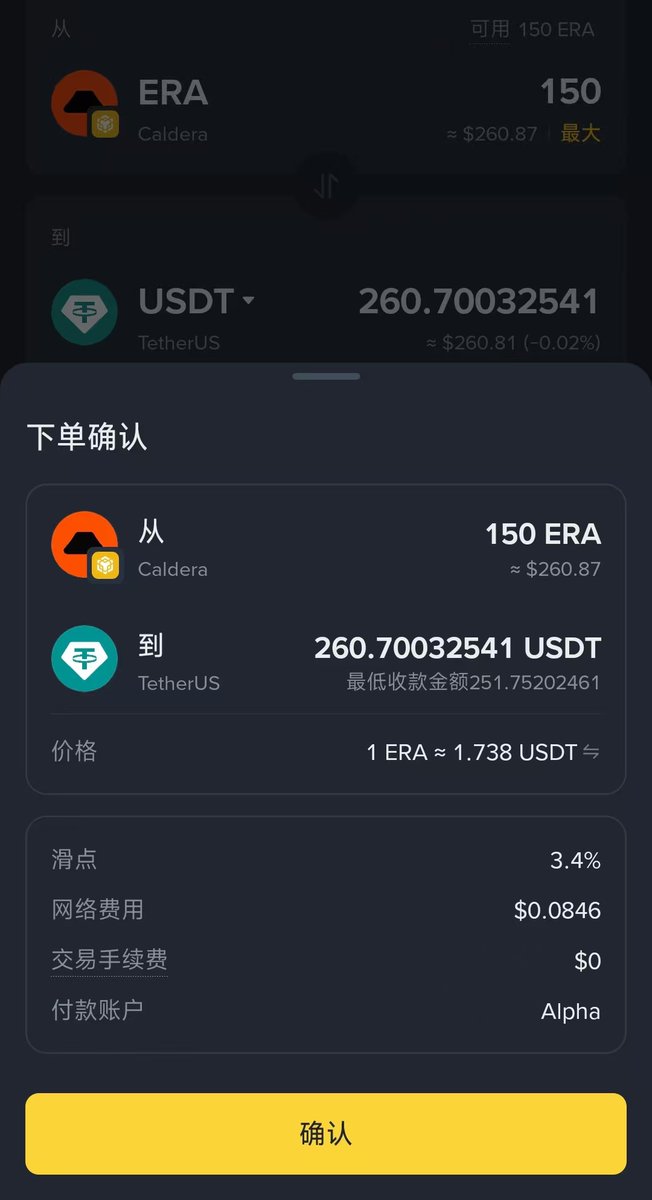Confirm the swap order with 确认
This screenshot has width=652, height=1200.
326,1133
